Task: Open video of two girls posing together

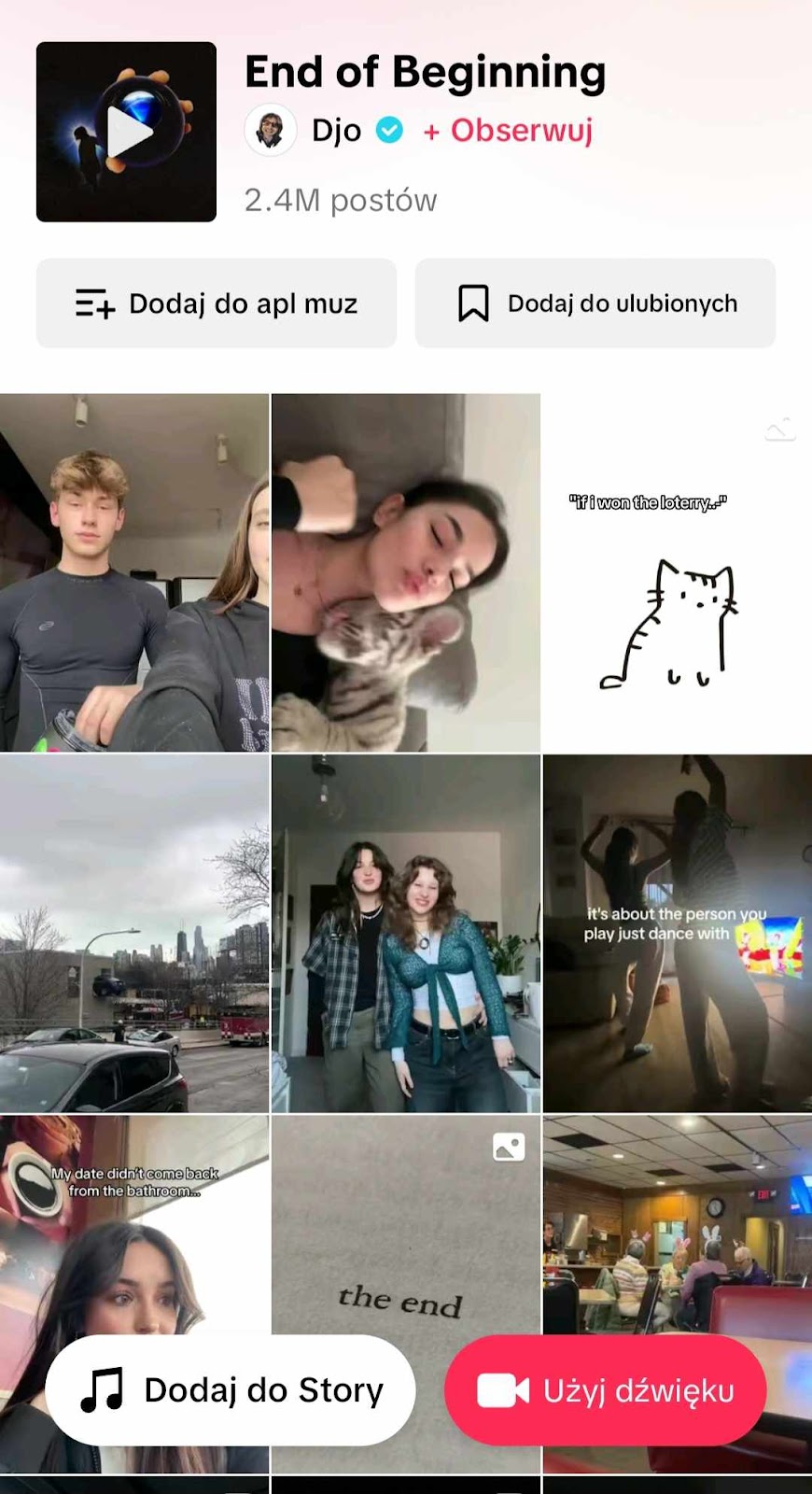Action: [x=406, y=934]
